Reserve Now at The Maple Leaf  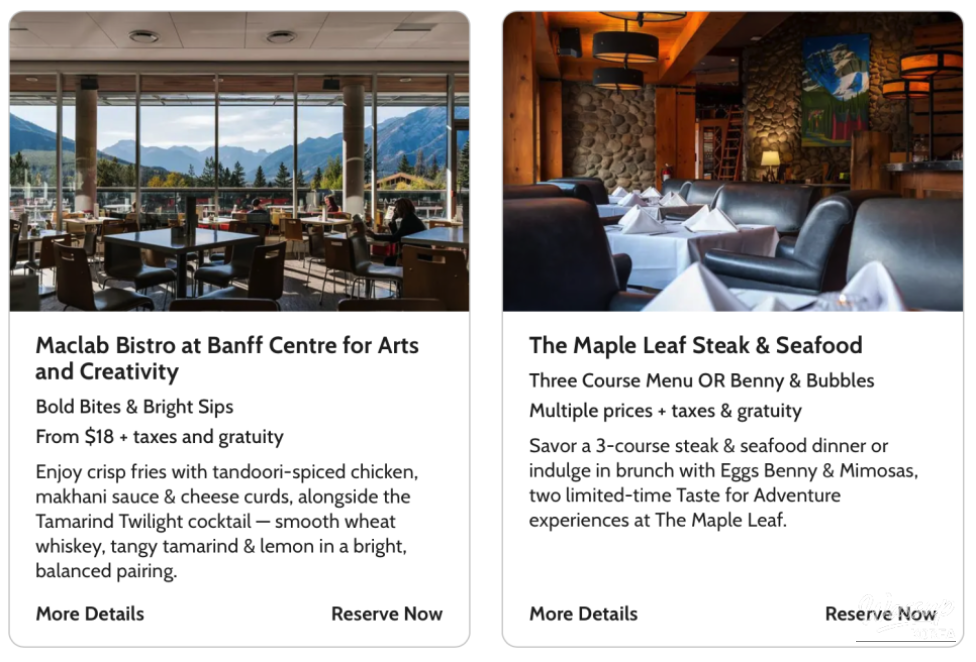pyautogui.click(x=880, y=614)
